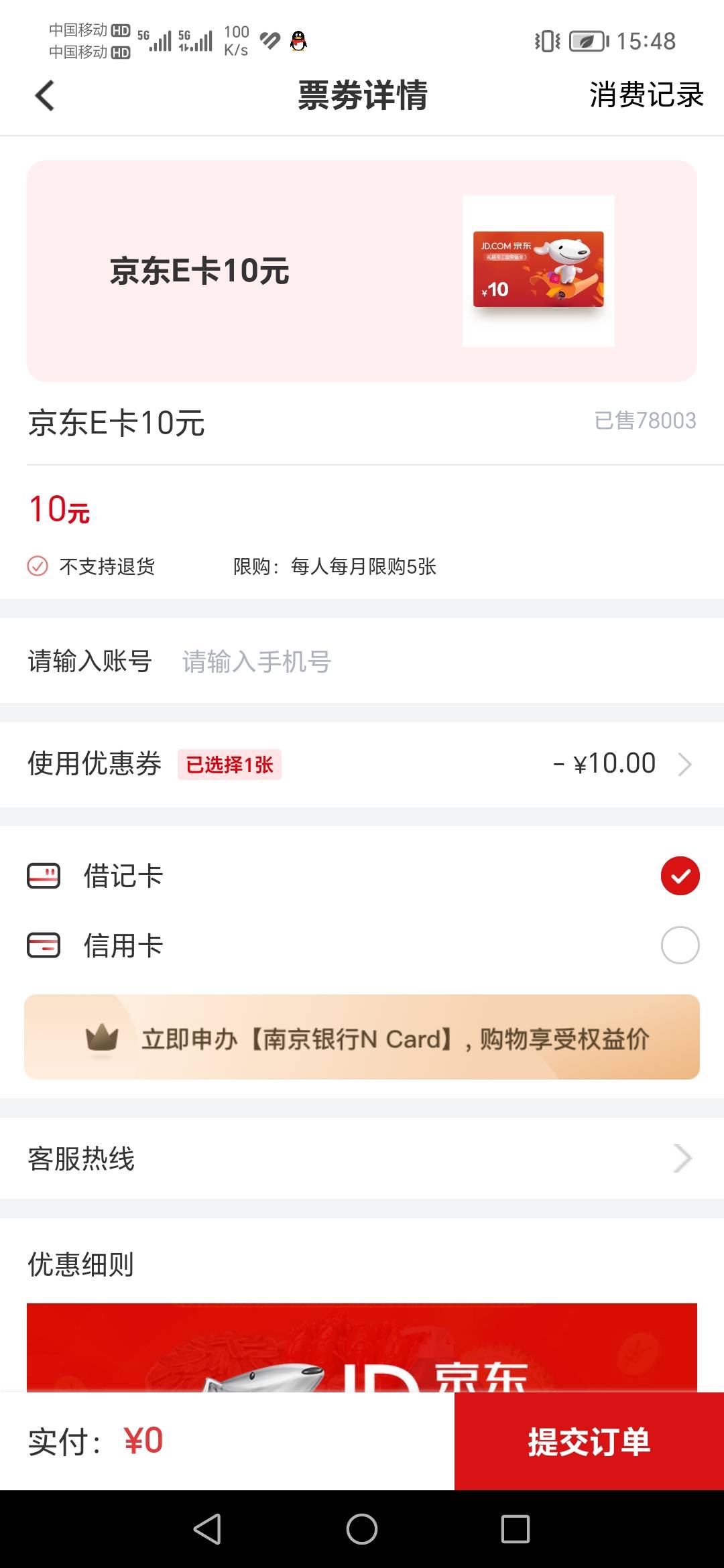Select 信用卡 credit card payment
The height and width of the screenshot is (1568, 724).
click(x=362, y=945)
